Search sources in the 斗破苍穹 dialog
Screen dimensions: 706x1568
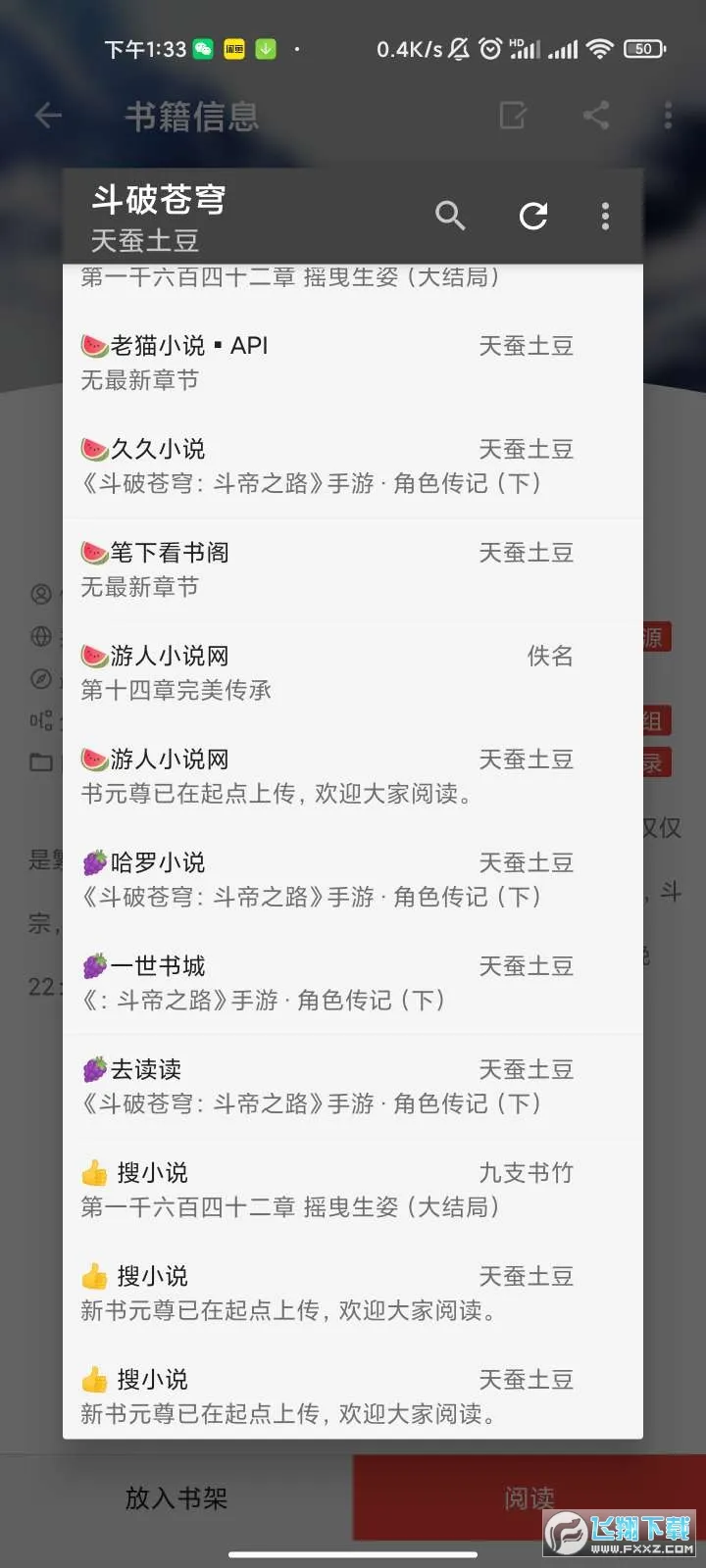[450, 216]
